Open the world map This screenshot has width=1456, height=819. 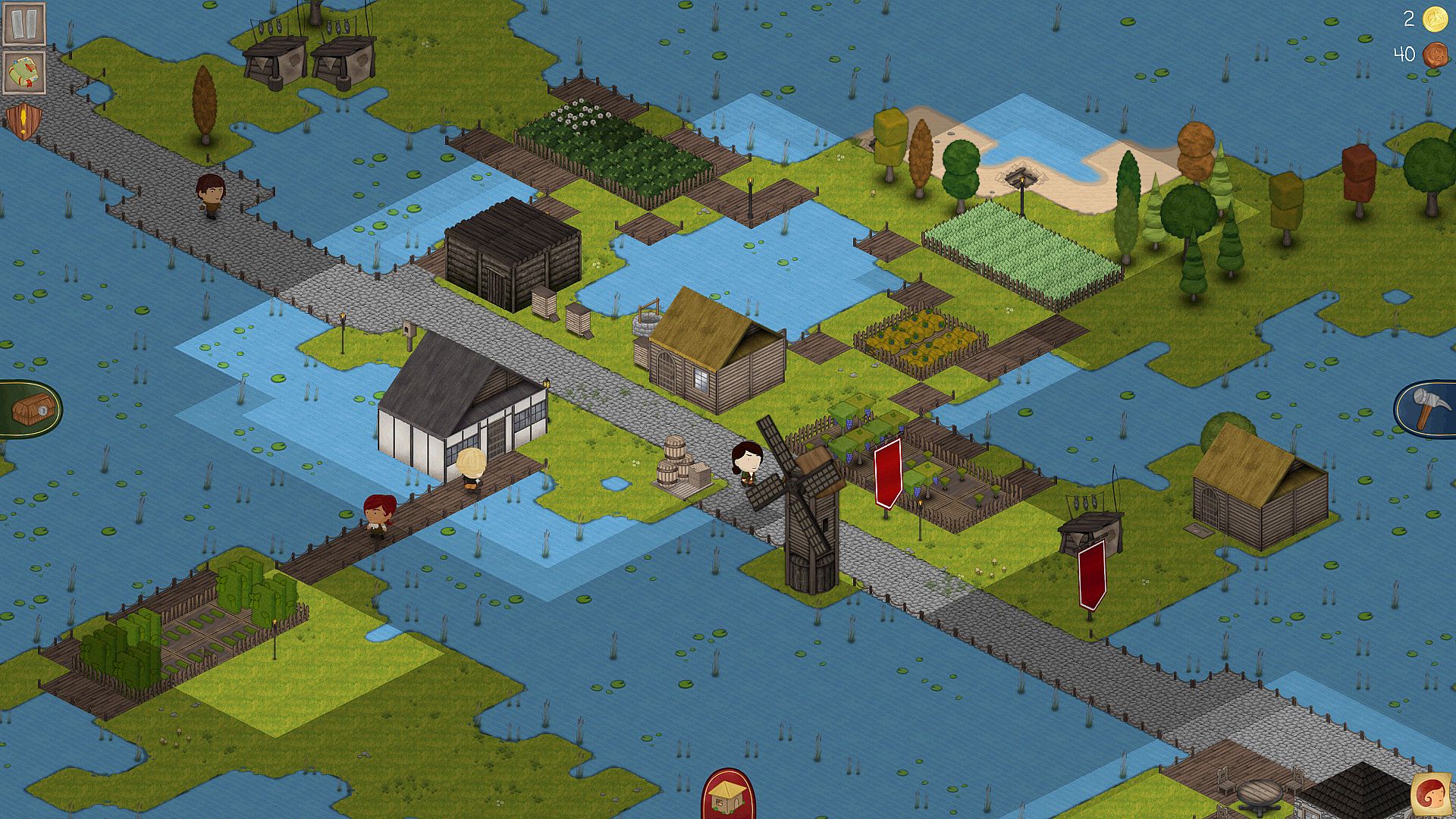point(24,73)
